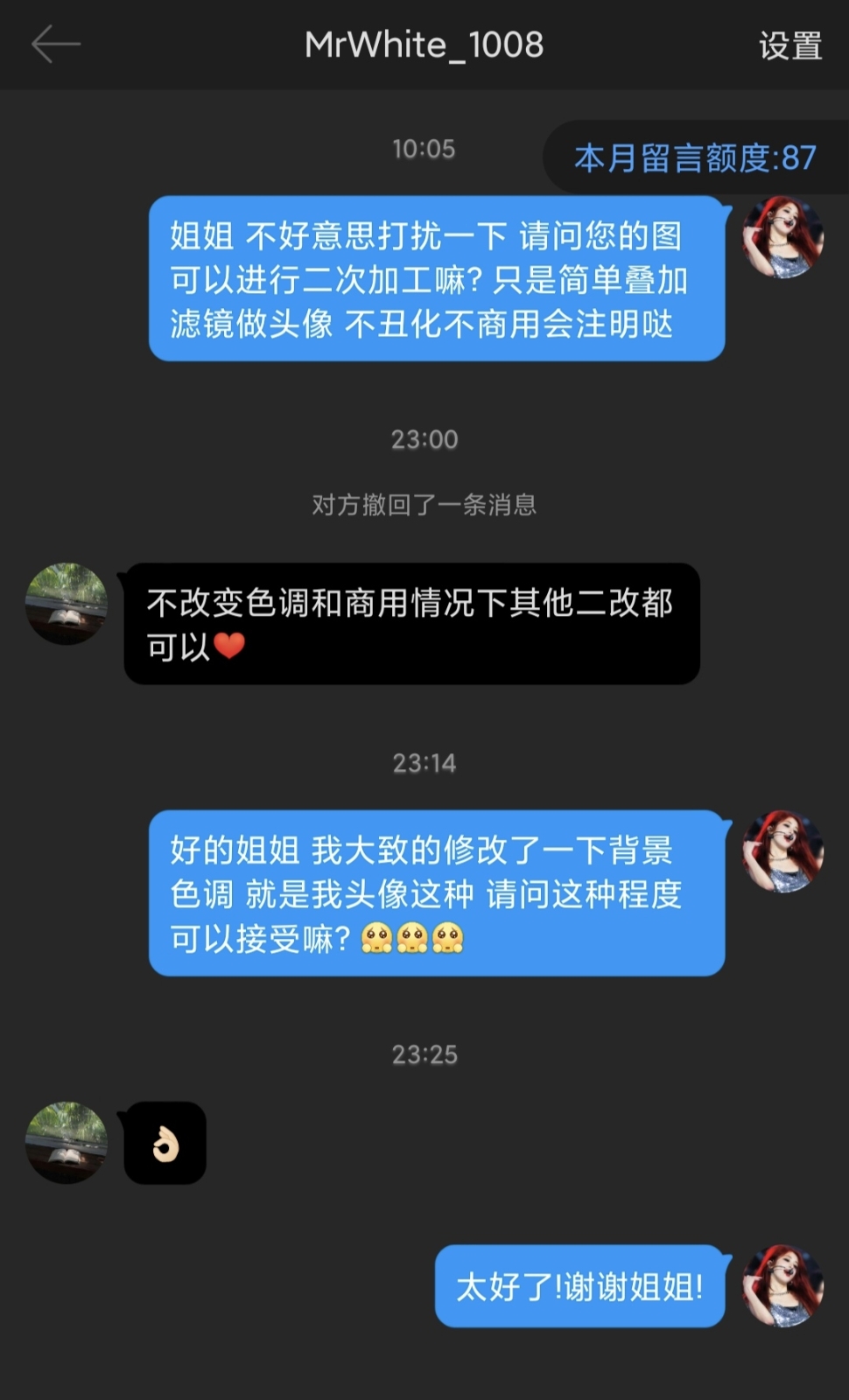
Task: Tap the avatar beside "姐姐 不好意思打扰一下" message
Action: pos(782,237)
